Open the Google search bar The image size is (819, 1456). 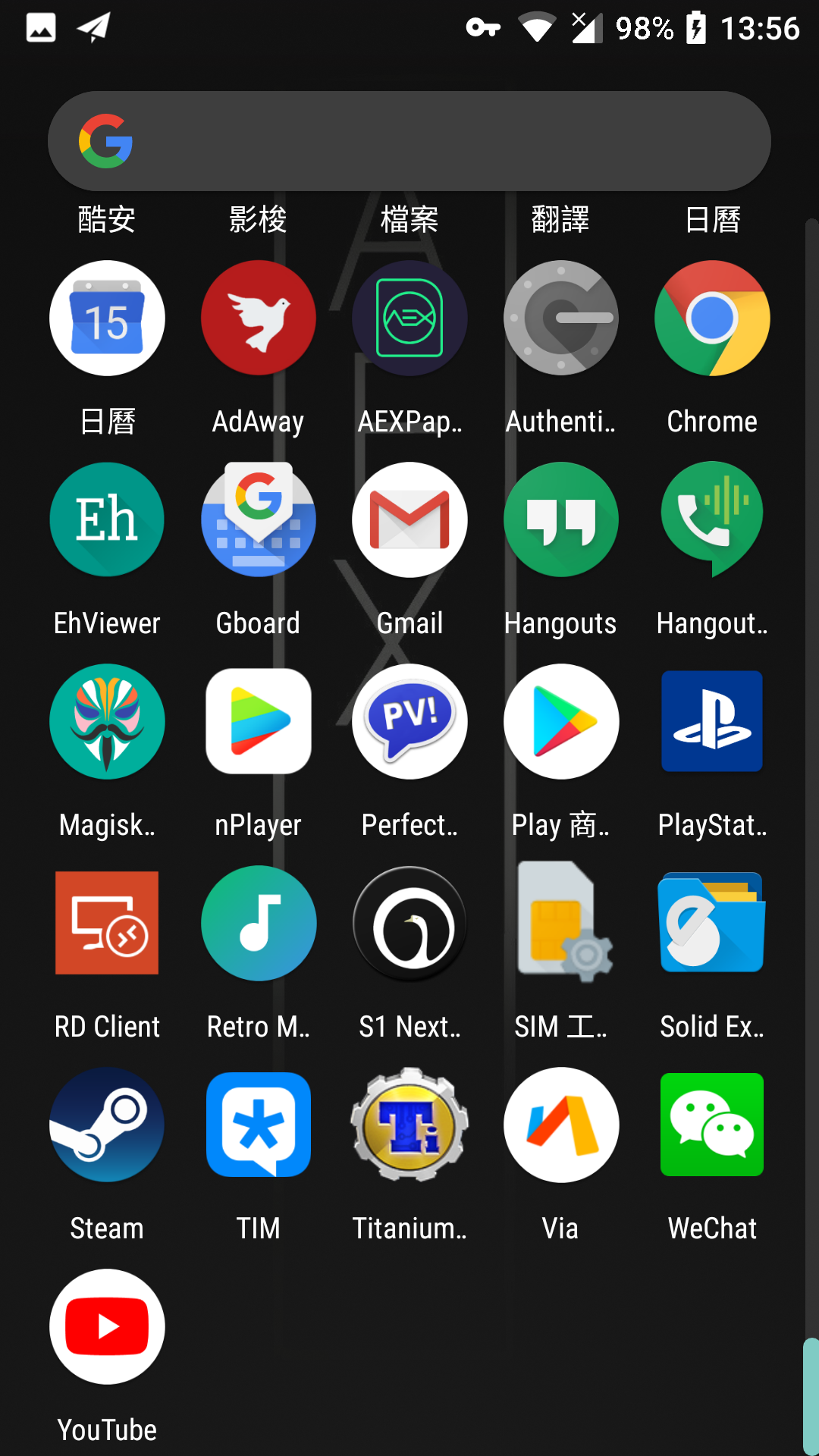(x=409, y=141)
